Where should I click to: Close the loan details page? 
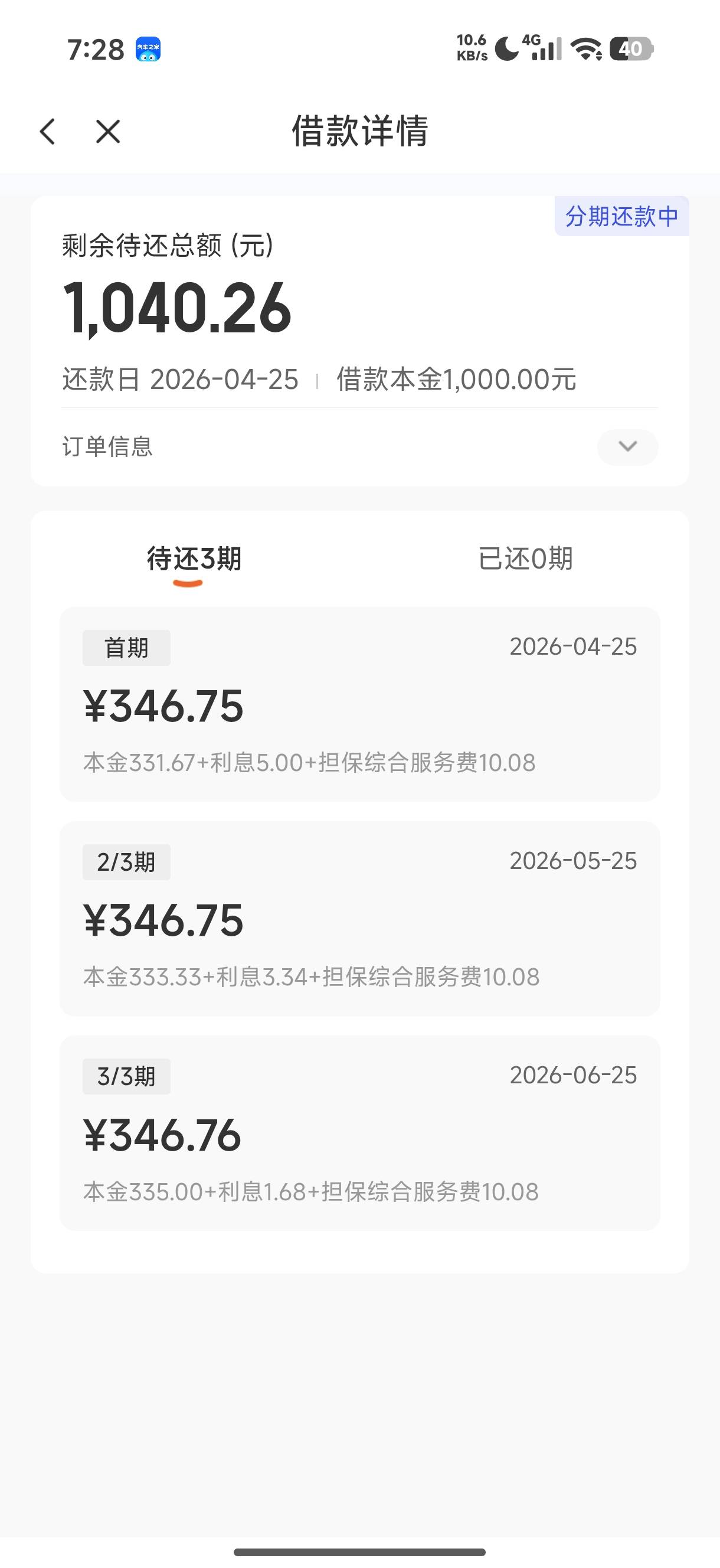pyautogui.click(x=109, y=132)
